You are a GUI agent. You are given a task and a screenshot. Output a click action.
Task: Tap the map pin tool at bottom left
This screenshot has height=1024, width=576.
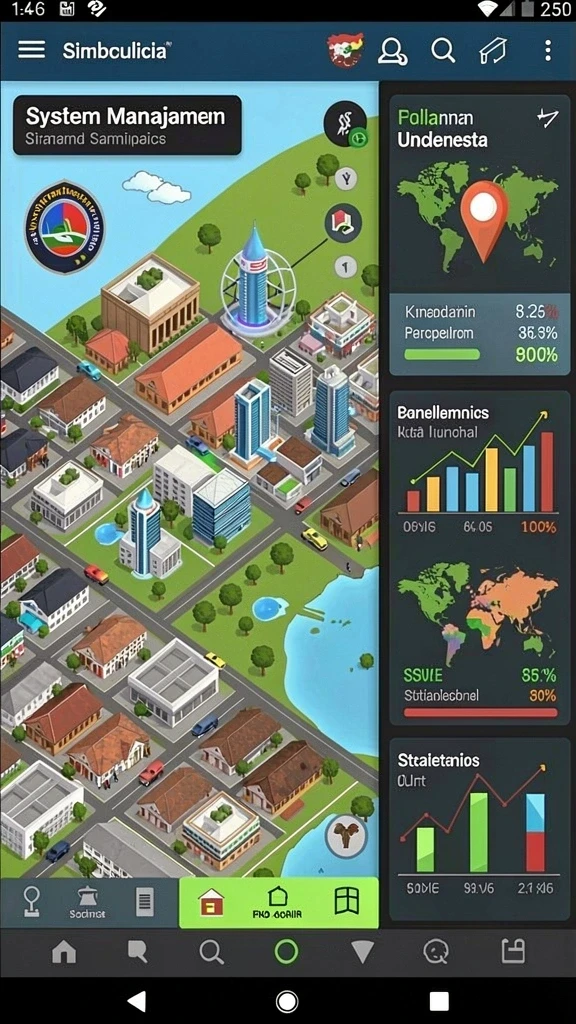31,903
